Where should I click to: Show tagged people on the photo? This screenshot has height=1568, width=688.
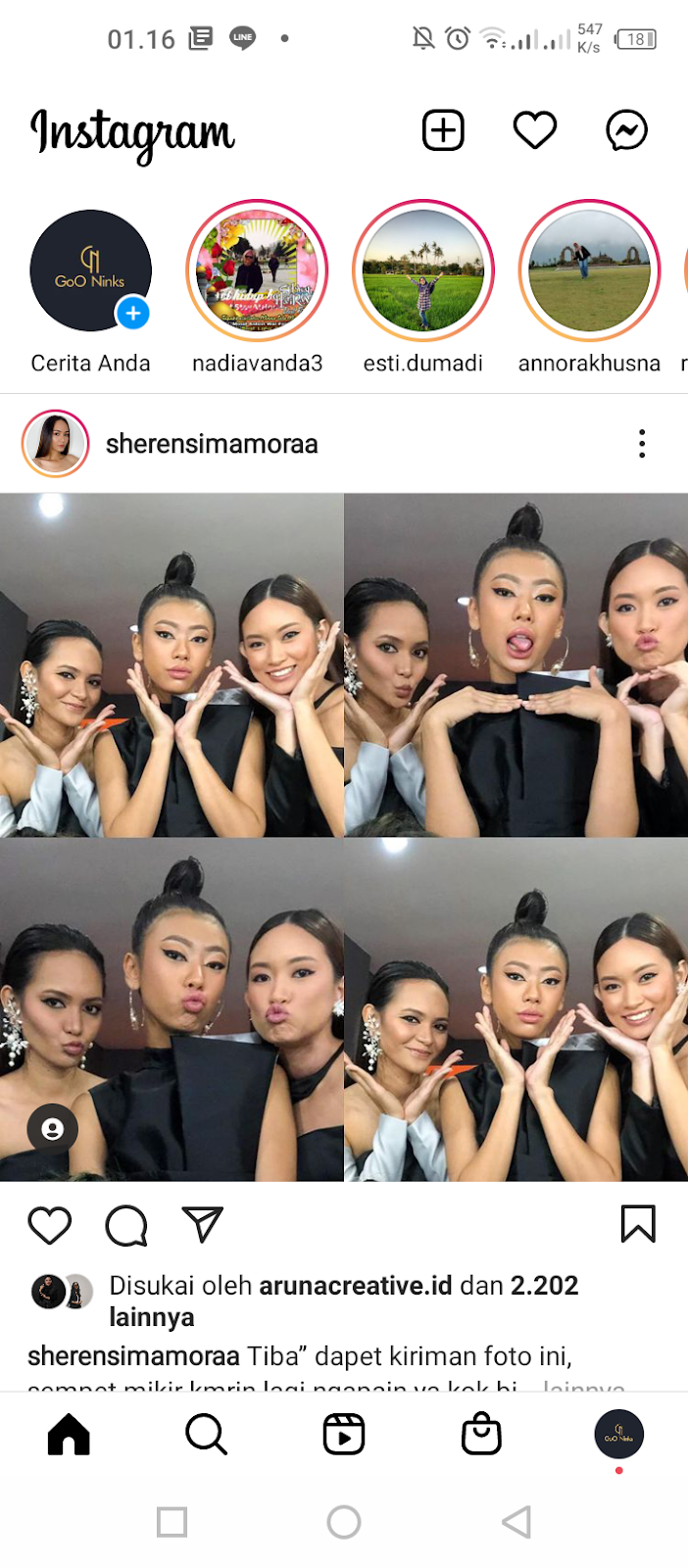53,1129
